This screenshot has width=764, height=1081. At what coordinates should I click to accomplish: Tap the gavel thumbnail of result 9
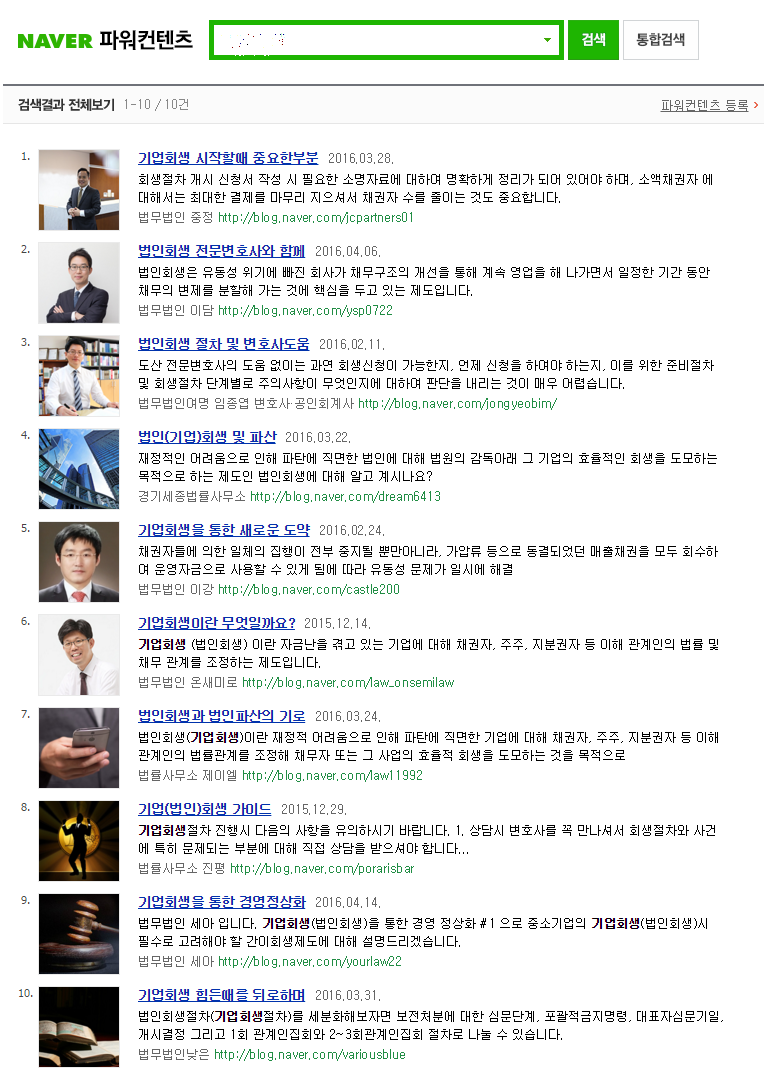click(x=79, y=934)
